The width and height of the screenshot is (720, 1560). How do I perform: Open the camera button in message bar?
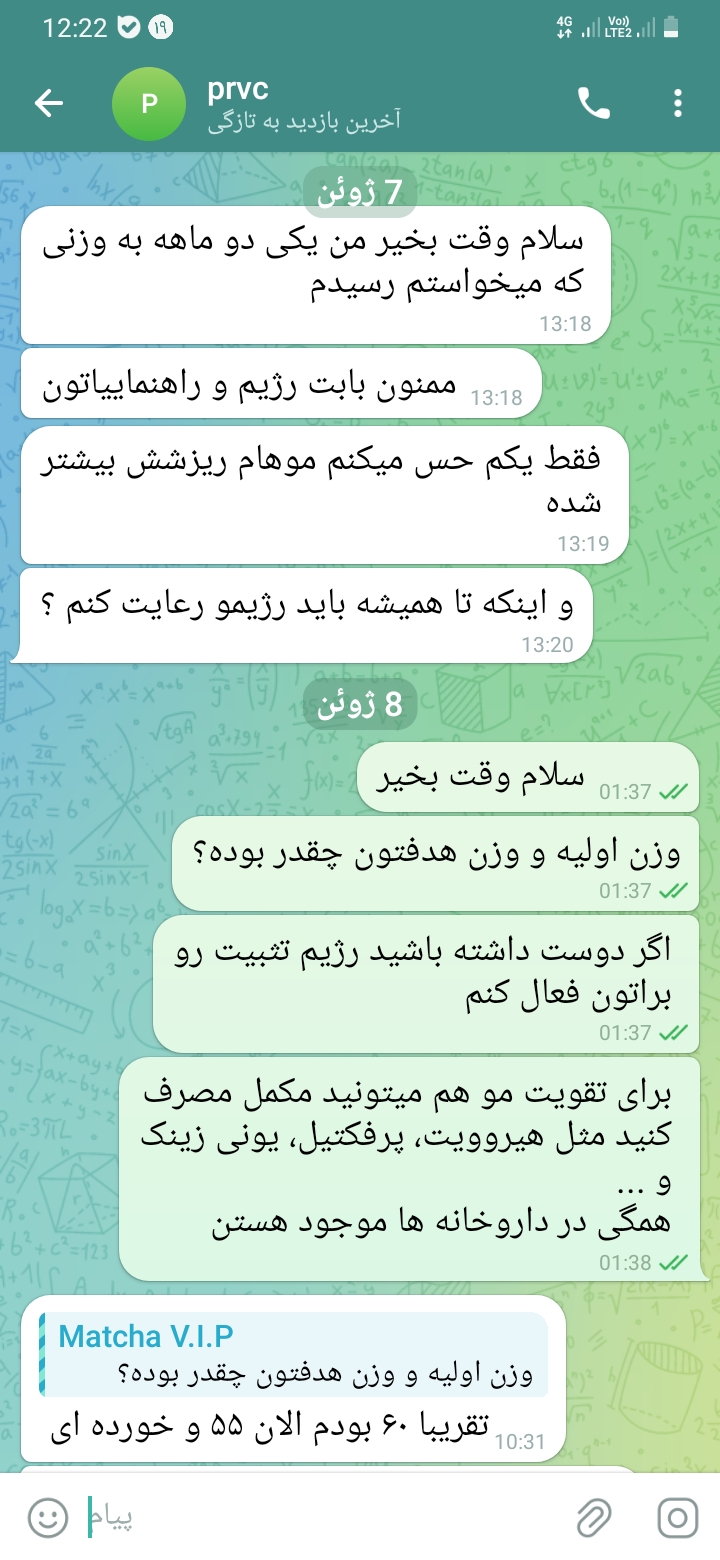point(677,1518)
